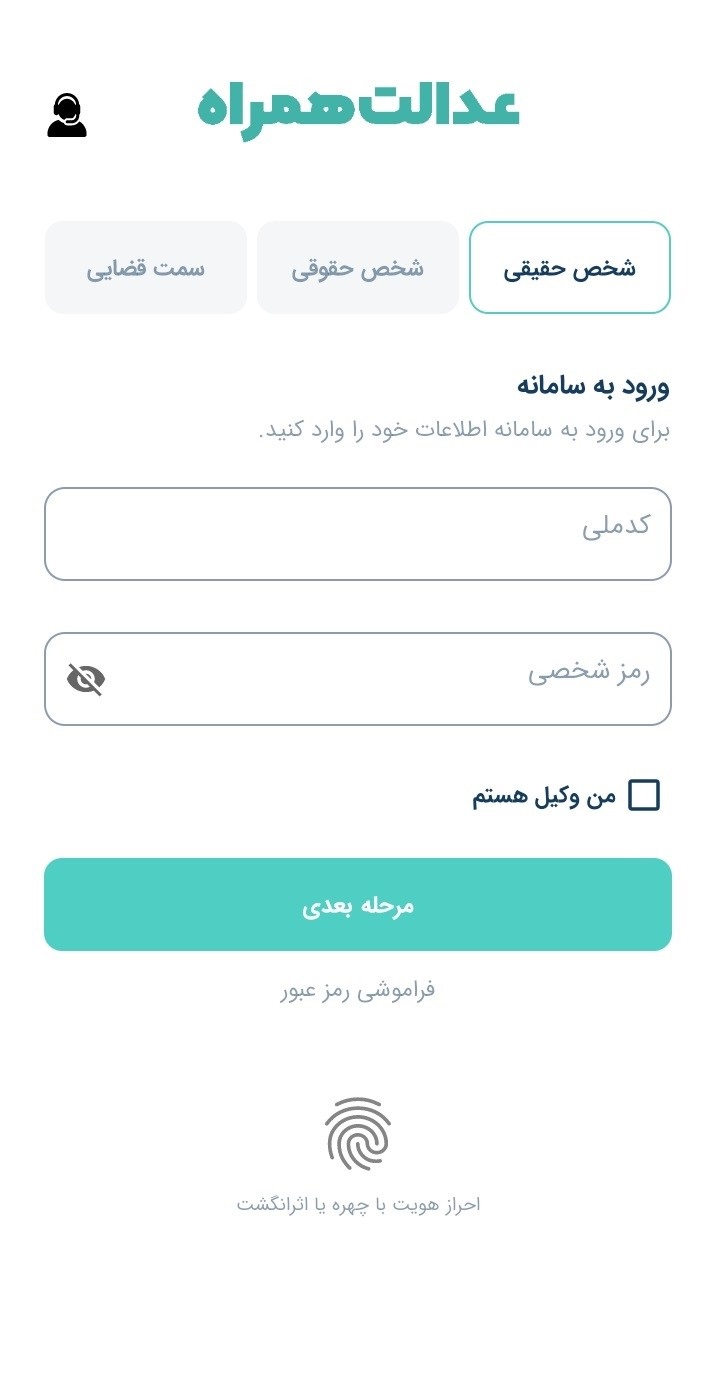
Task: Toggle password visibility eye icon
Action: (x=86, y=679)
